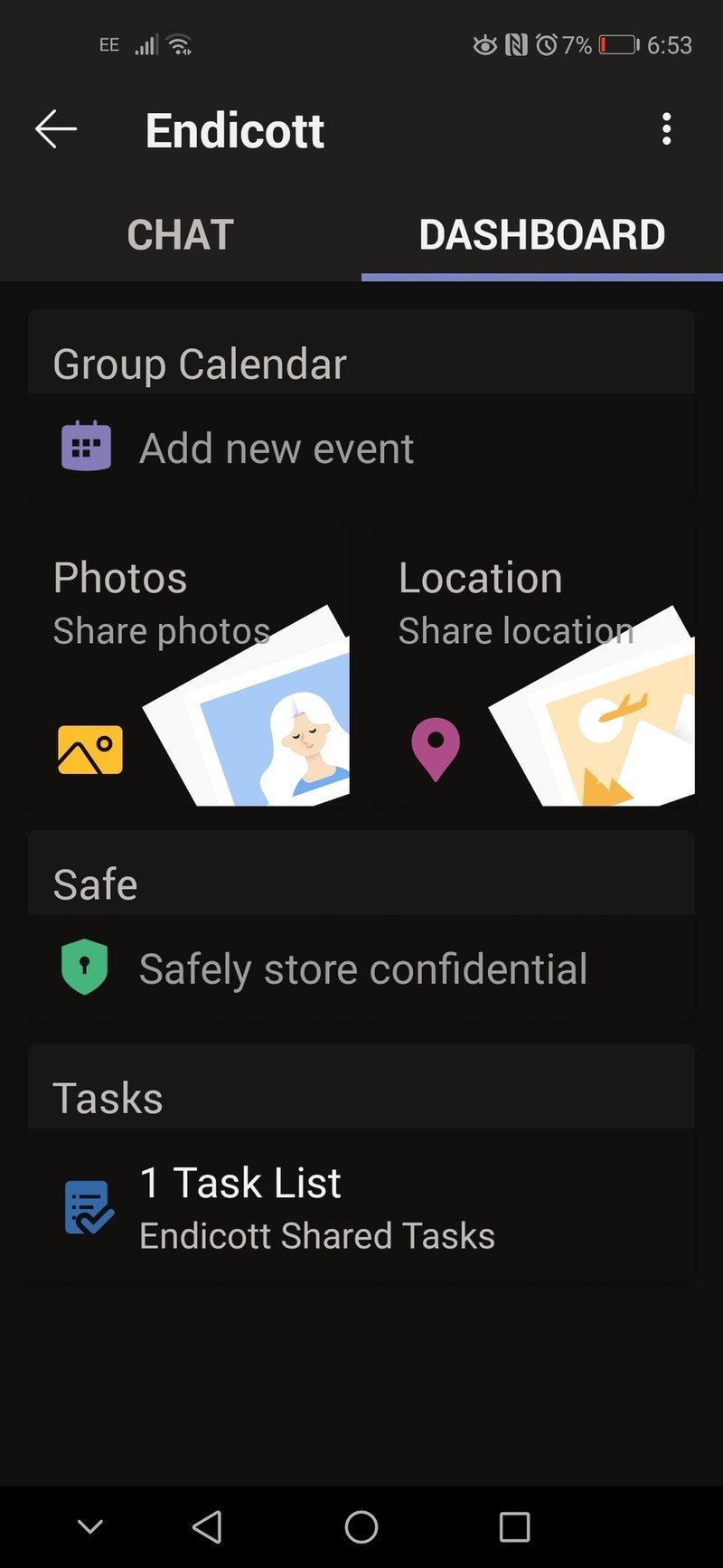Go back using the arrow
The width and height of the screenshot is (723, 1568).
(x=56, y=130)
